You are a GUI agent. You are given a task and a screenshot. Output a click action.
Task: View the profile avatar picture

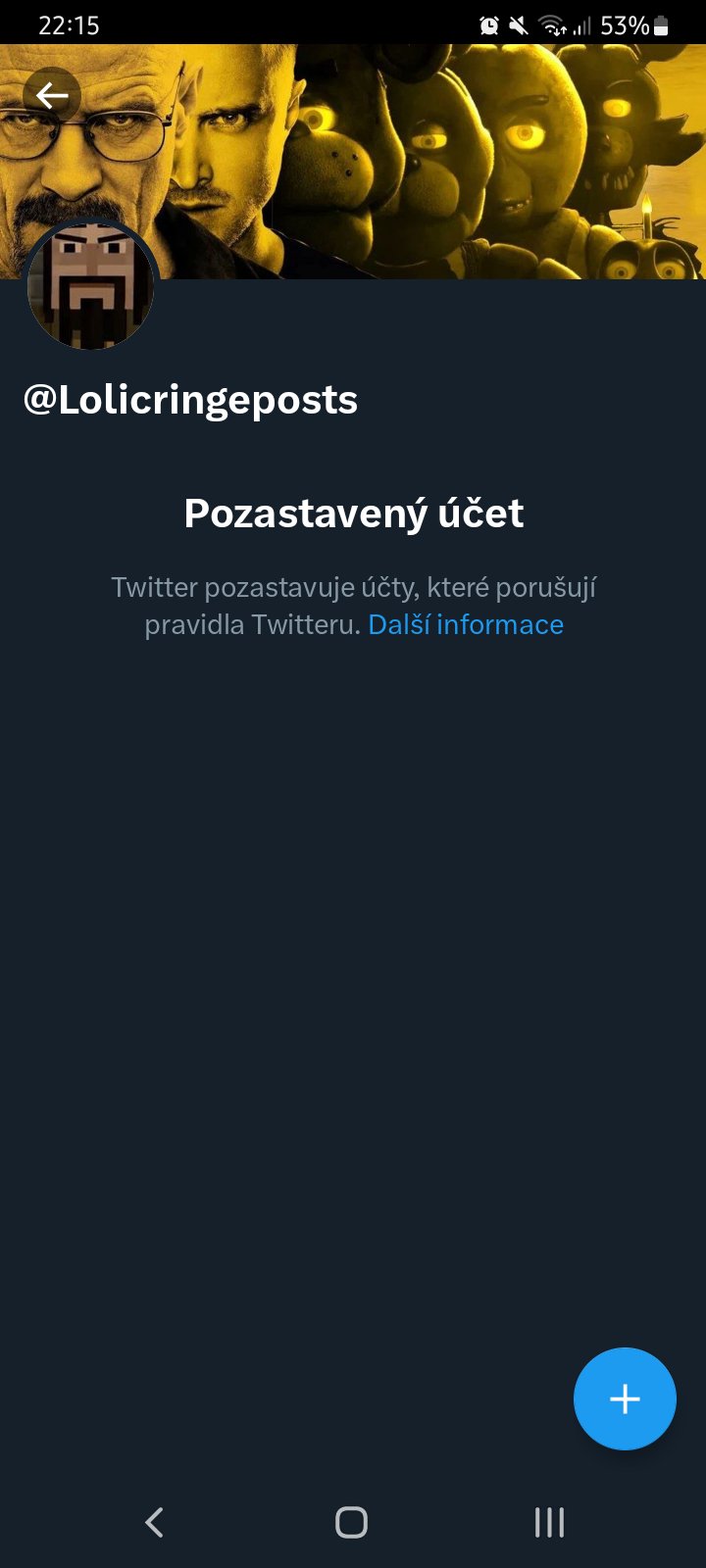[x=90, y=285]
